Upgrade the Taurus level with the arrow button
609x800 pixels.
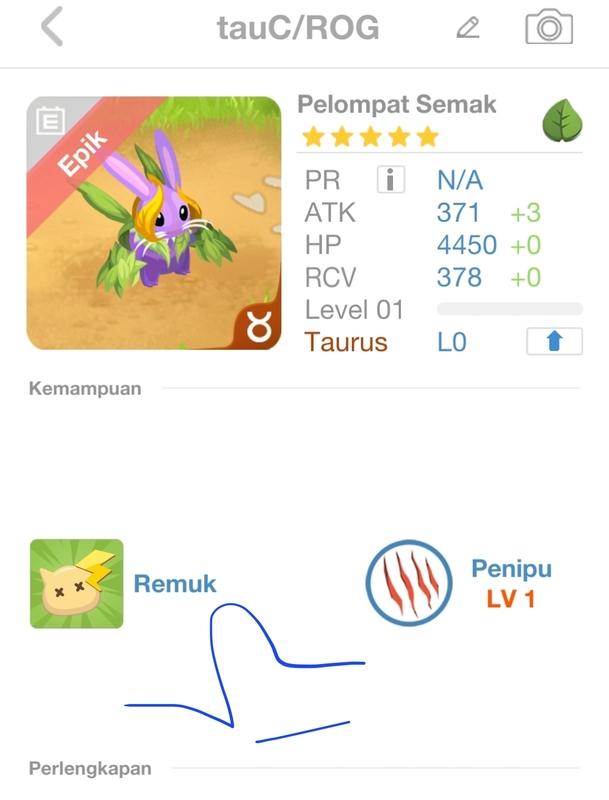click(x=554, y=342)
